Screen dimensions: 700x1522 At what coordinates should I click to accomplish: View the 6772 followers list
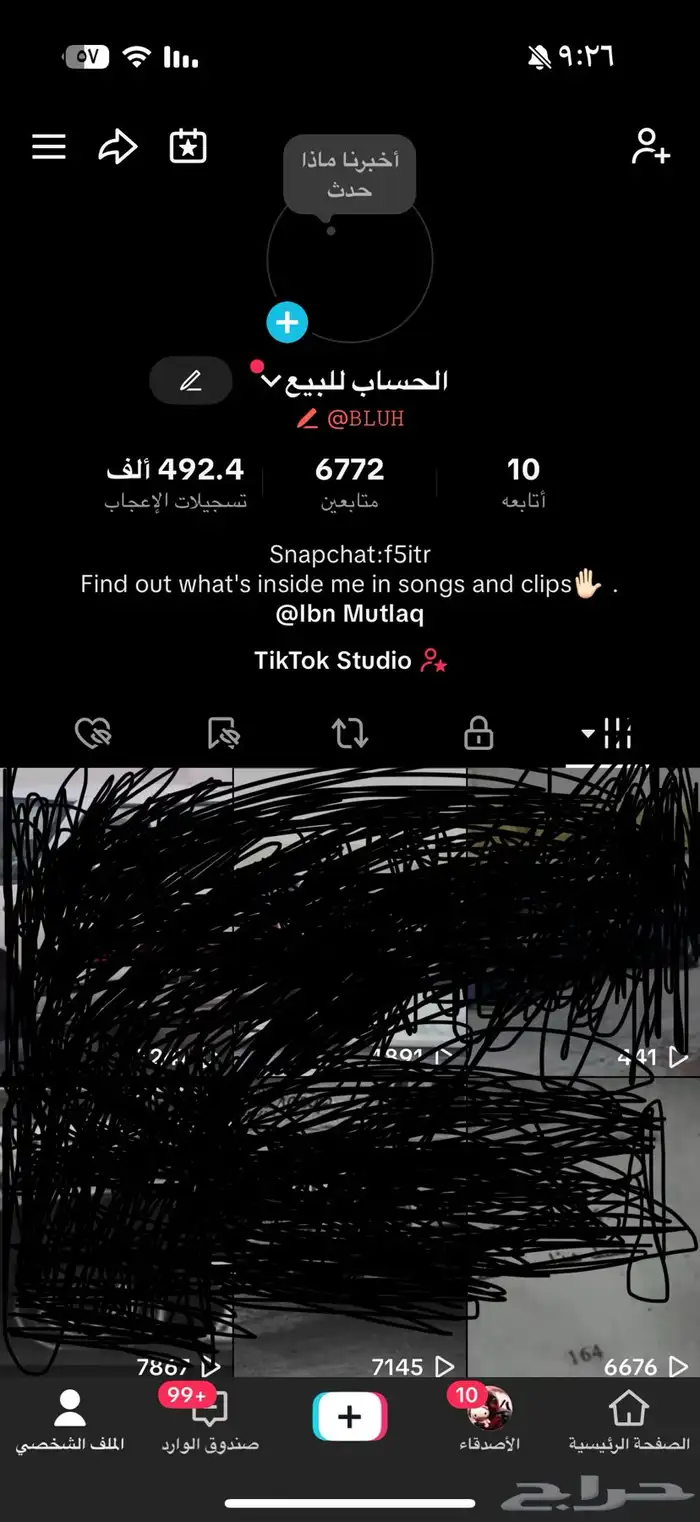tap(349, 482)
